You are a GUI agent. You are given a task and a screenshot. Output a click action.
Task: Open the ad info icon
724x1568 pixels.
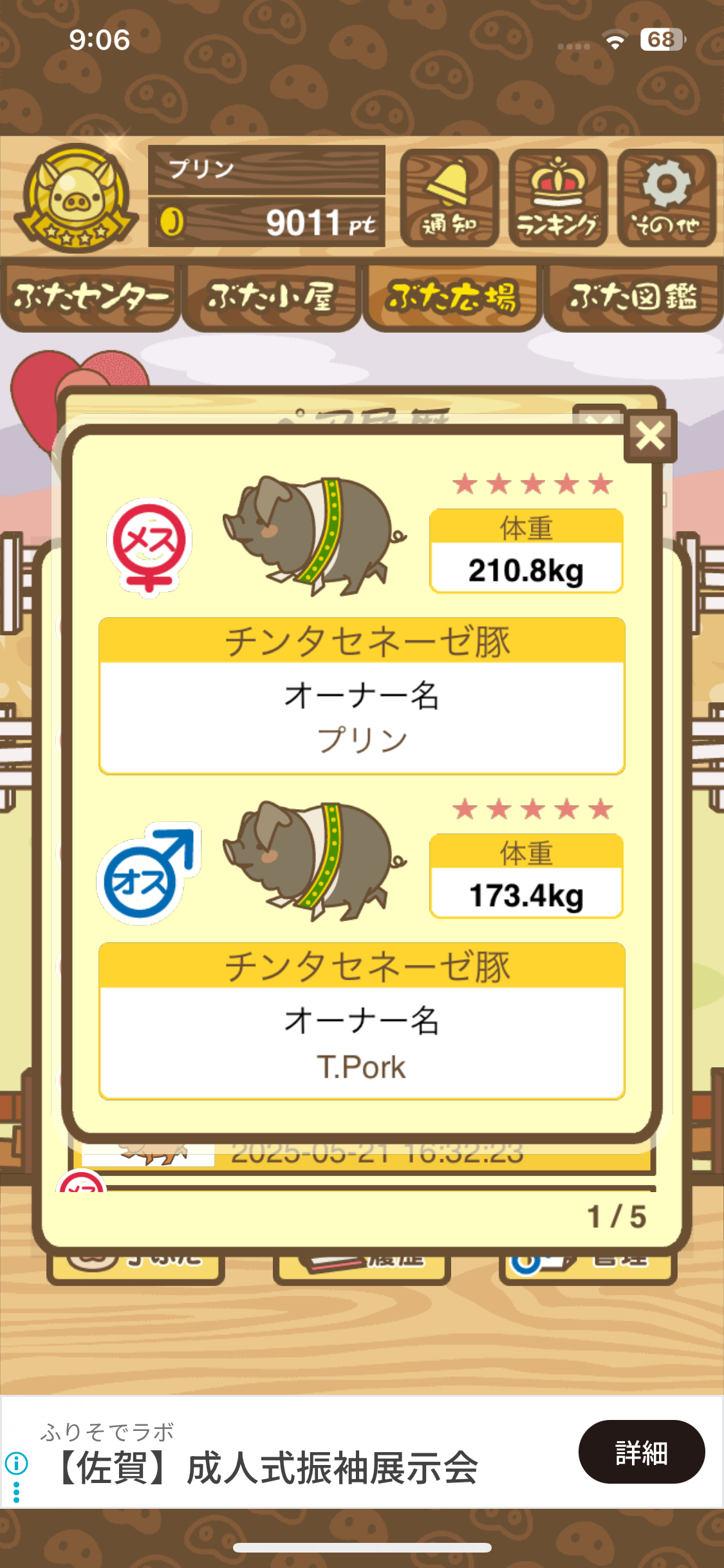click(x=16, y=1463)
